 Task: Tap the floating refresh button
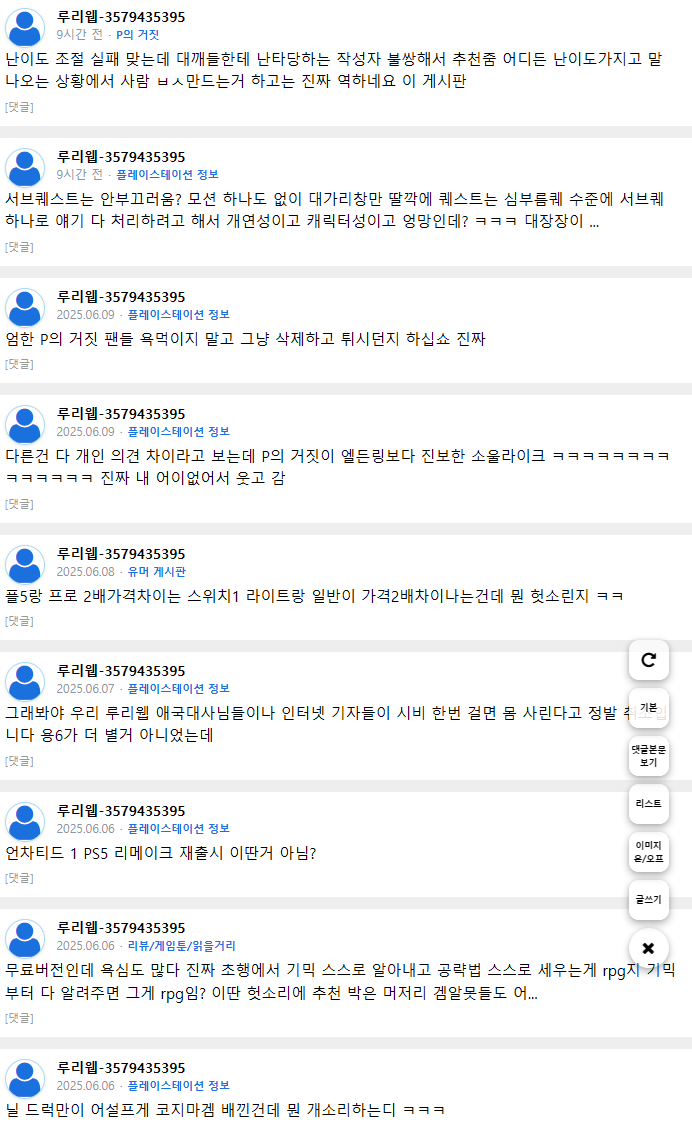point(648,659)
